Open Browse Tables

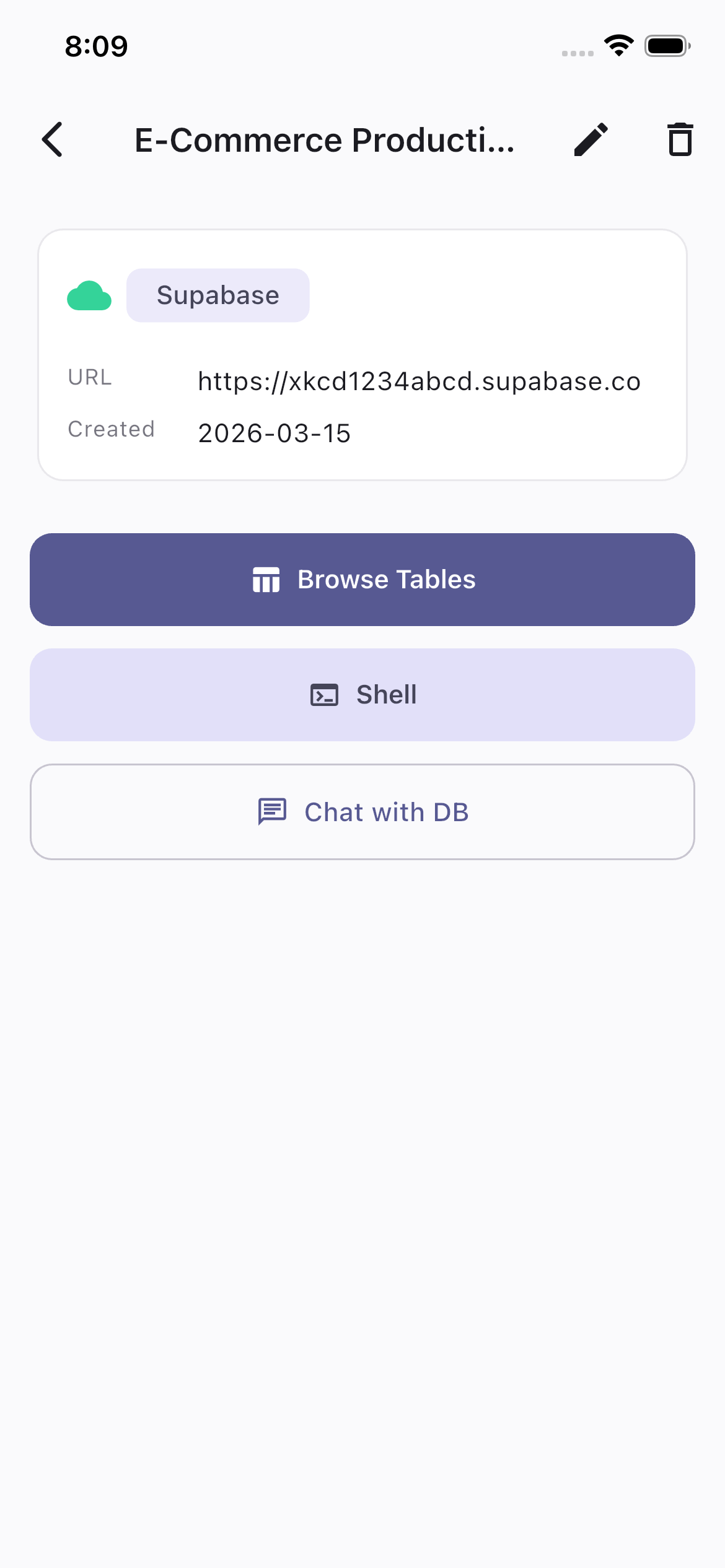tap(362, 580)
